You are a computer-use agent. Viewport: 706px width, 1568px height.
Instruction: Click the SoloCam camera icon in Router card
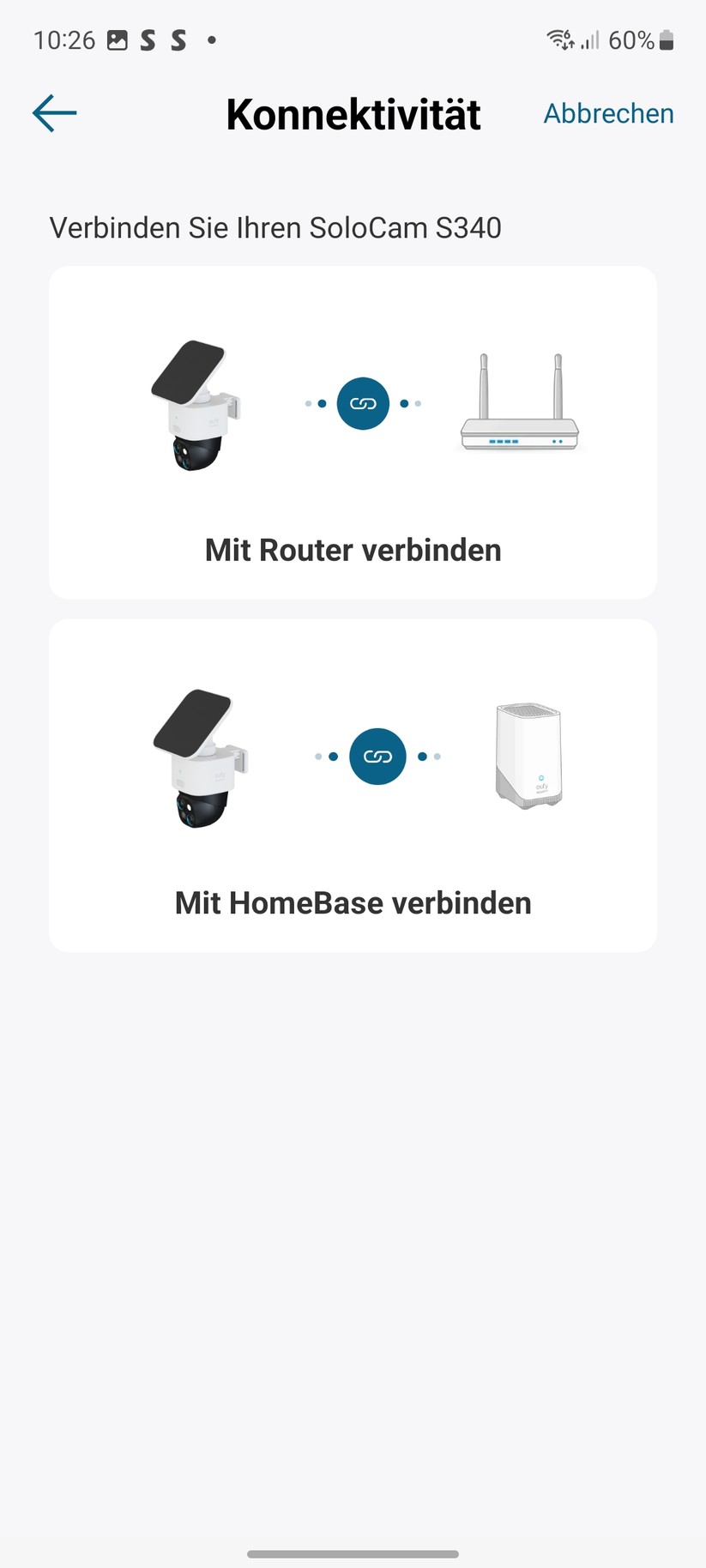click(x=197, y=405)
